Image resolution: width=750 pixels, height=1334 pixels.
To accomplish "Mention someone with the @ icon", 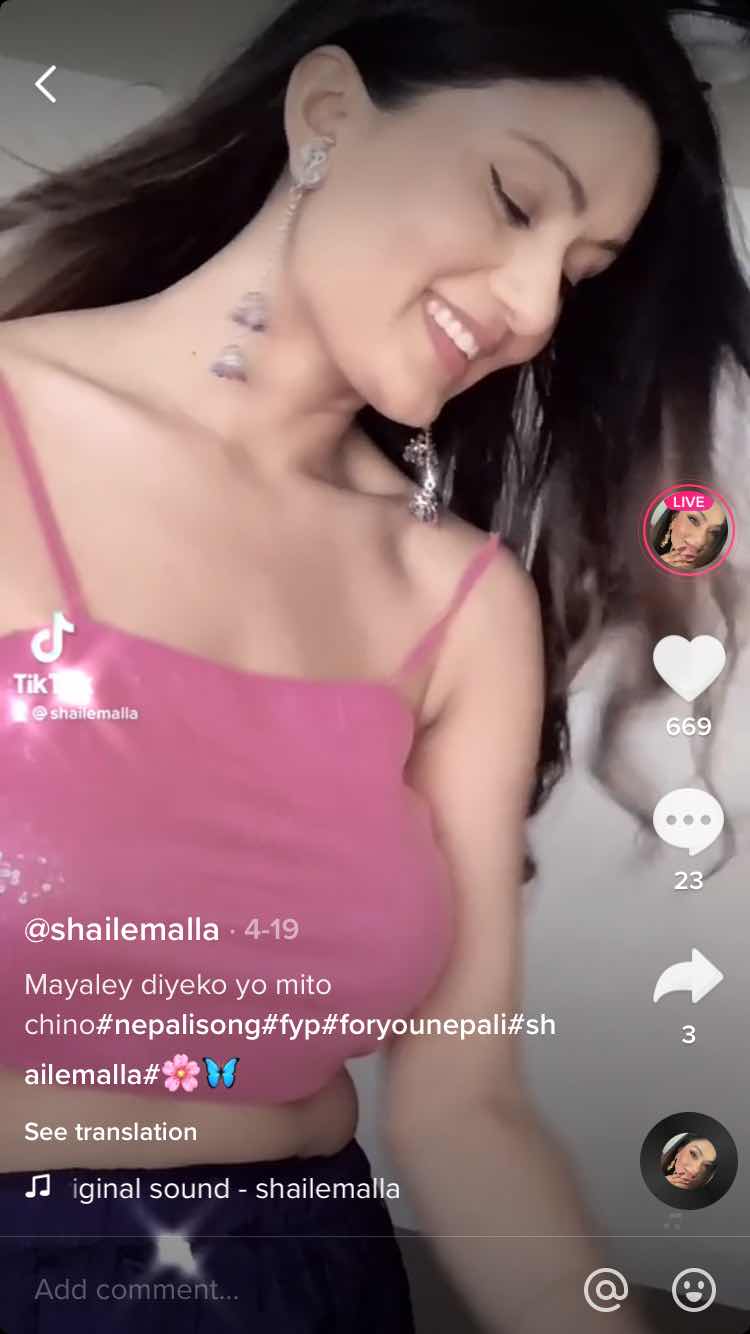I will (x=605, y=1290).
